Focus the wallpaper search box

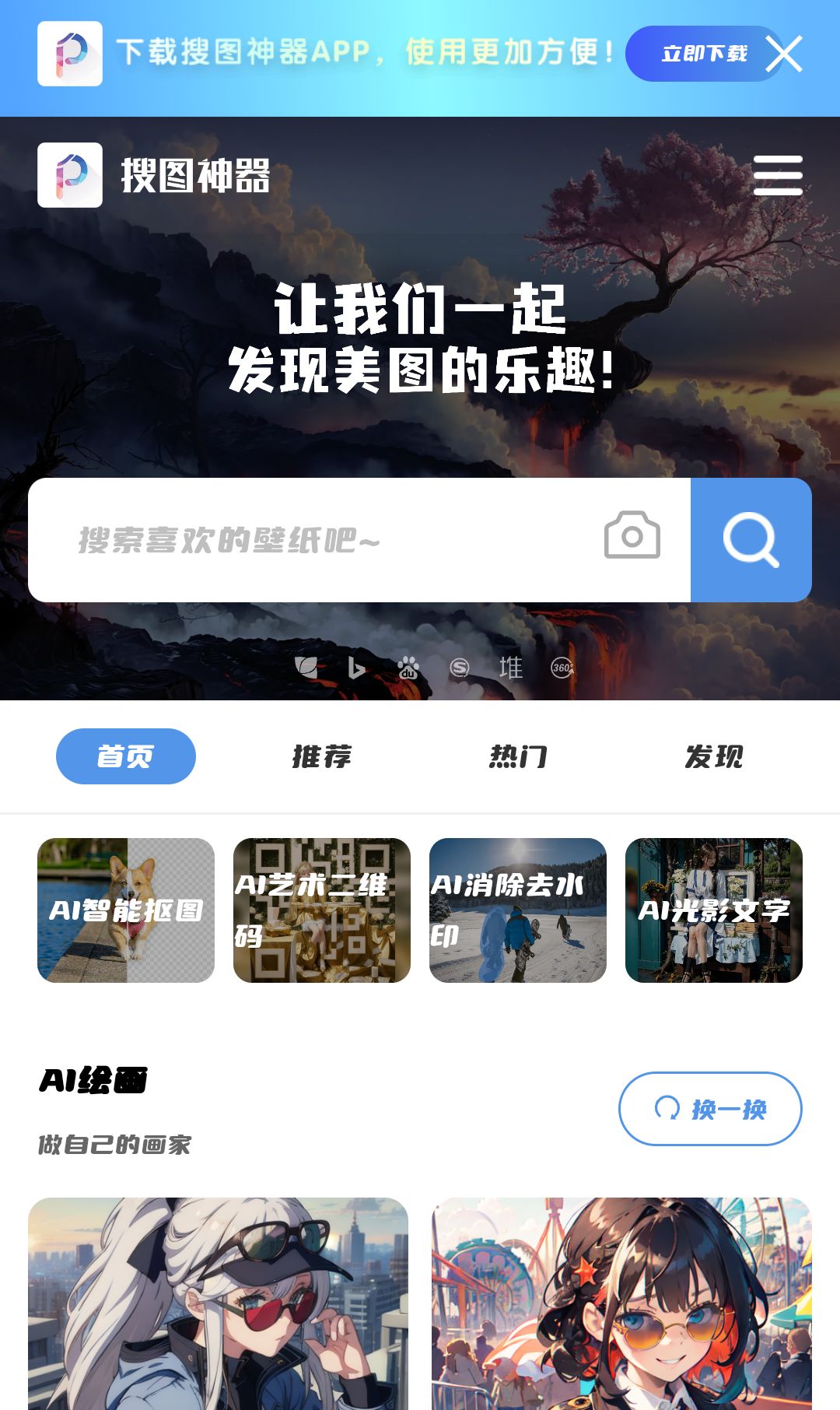click(327, 540)
